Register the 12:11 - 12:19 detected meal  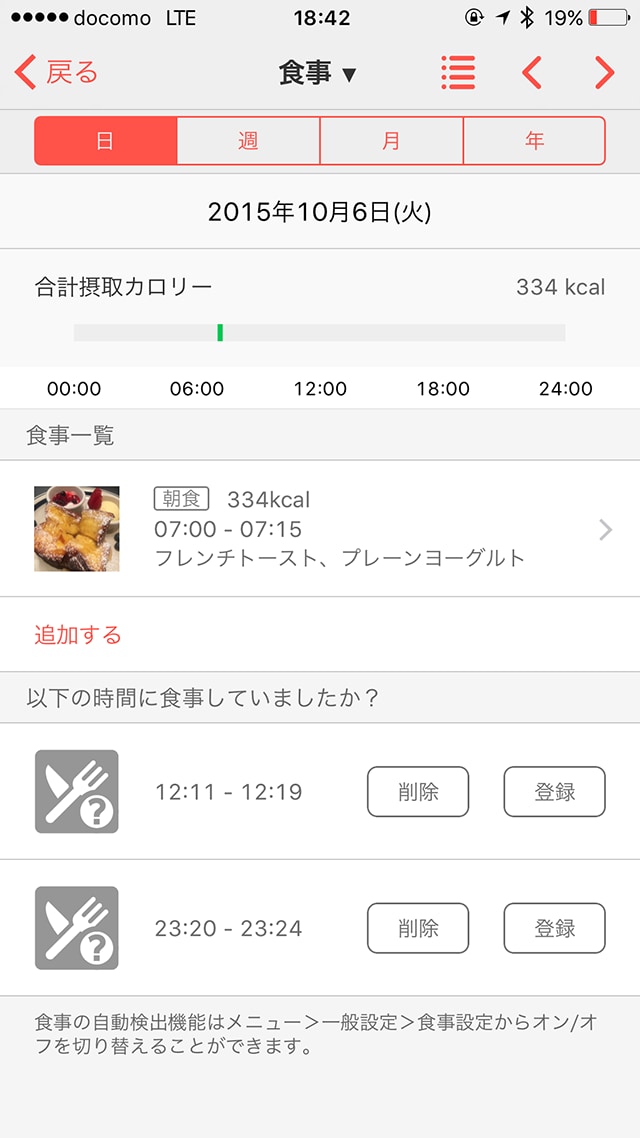[554, 792]
